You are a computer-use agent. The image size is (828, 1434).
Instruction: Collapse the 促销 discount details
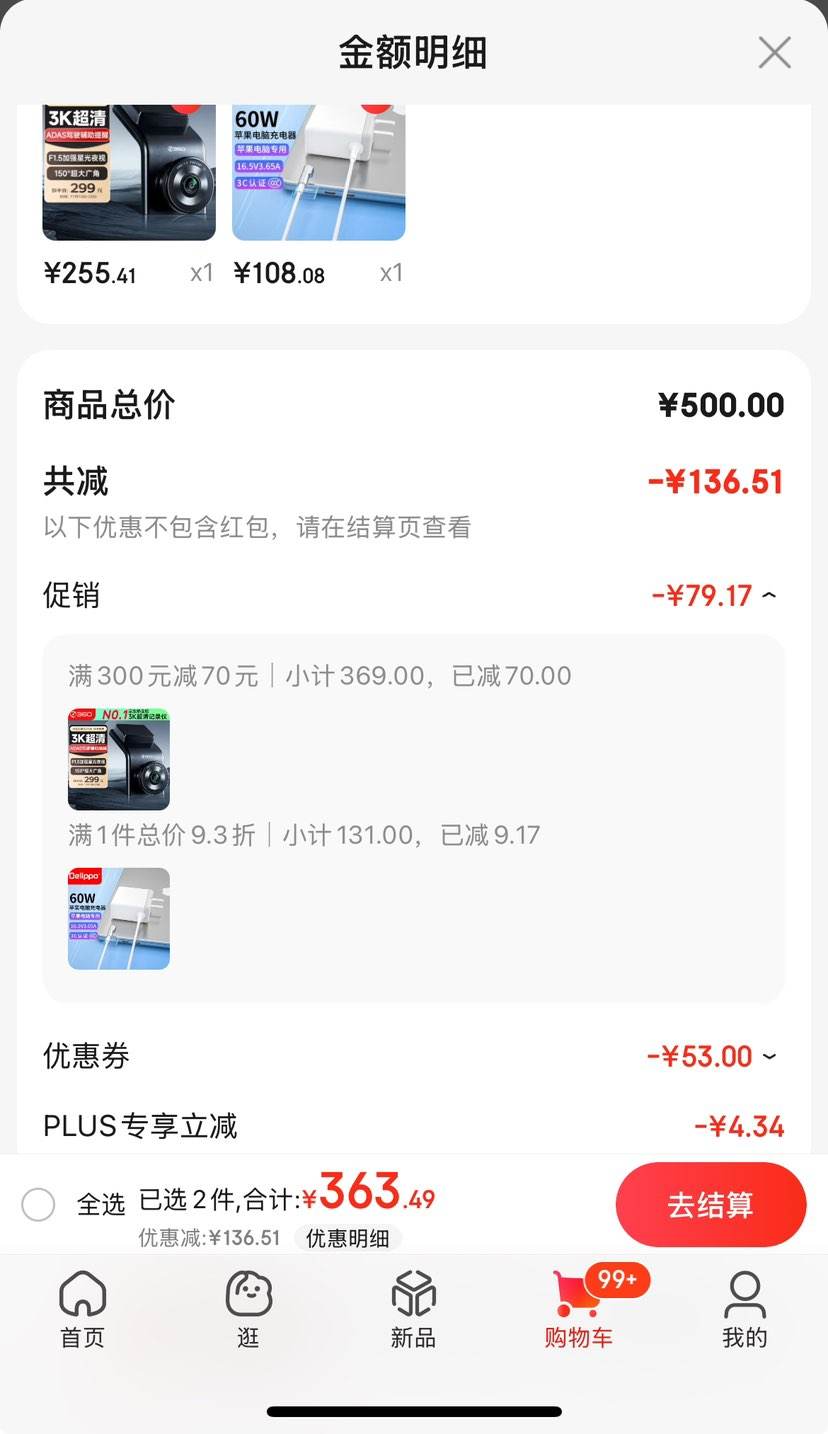coord(768,596)
